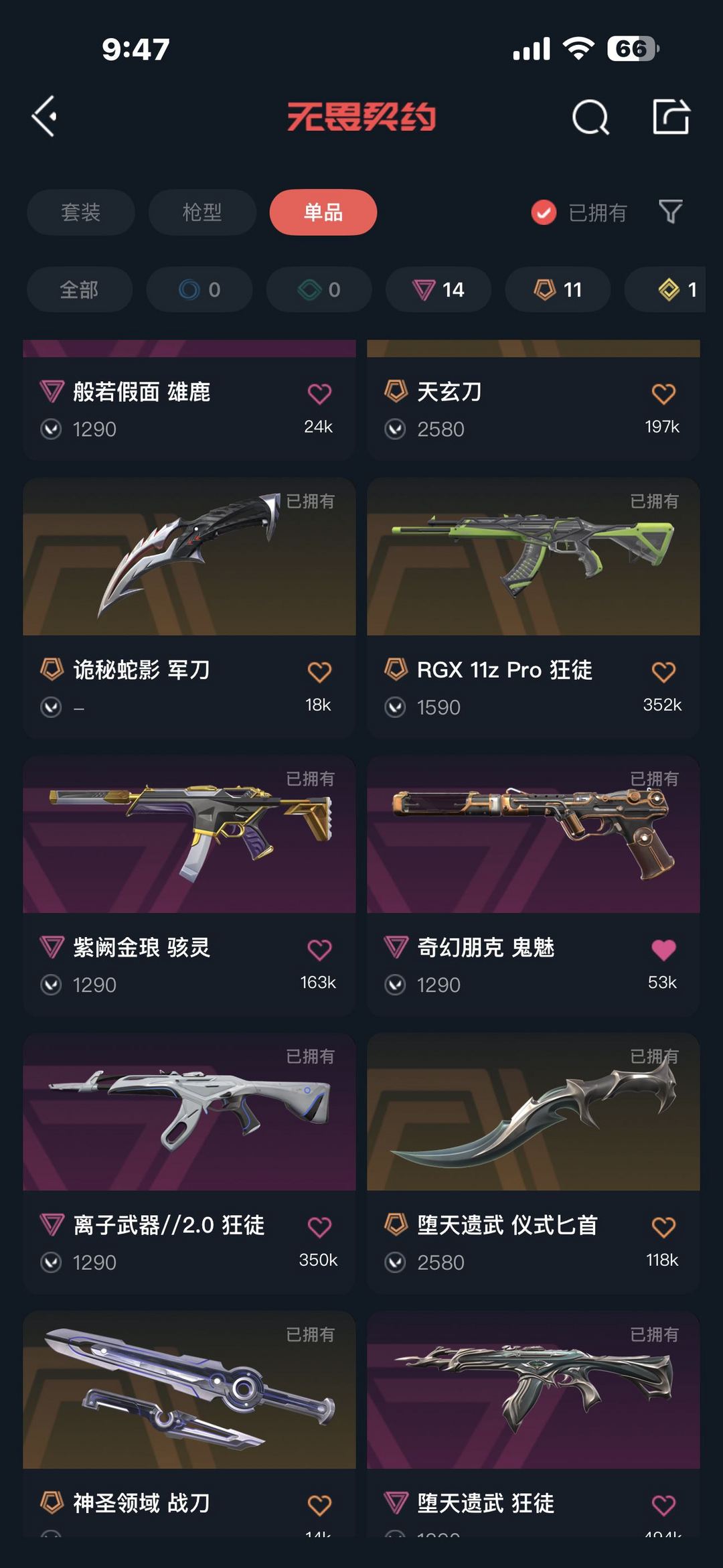Filter by the orange tier chip showing 11
The image size is (723, 1568).
[x=558, y=289]
